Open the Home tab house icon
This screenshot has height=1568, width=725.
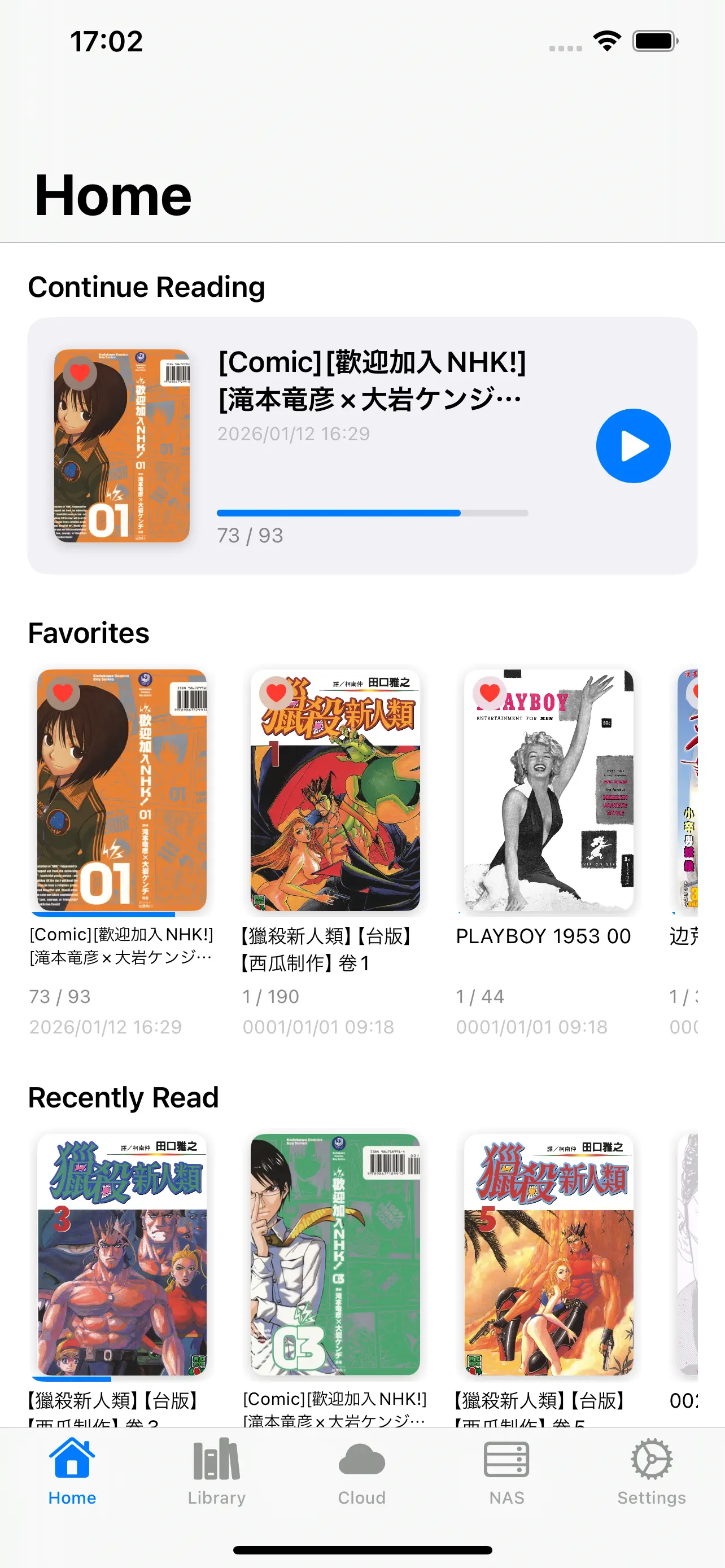point(72,1458)
